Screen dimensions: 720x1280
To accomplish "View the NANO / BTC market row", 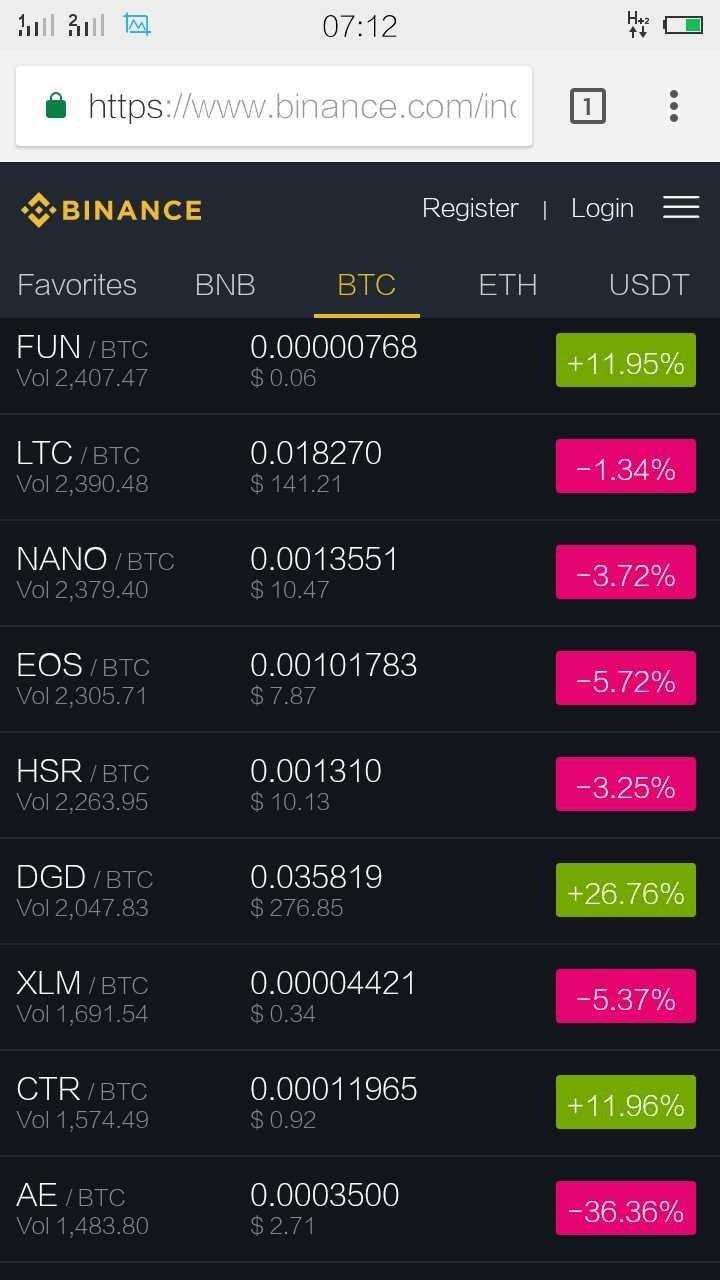I will point(360,573).
